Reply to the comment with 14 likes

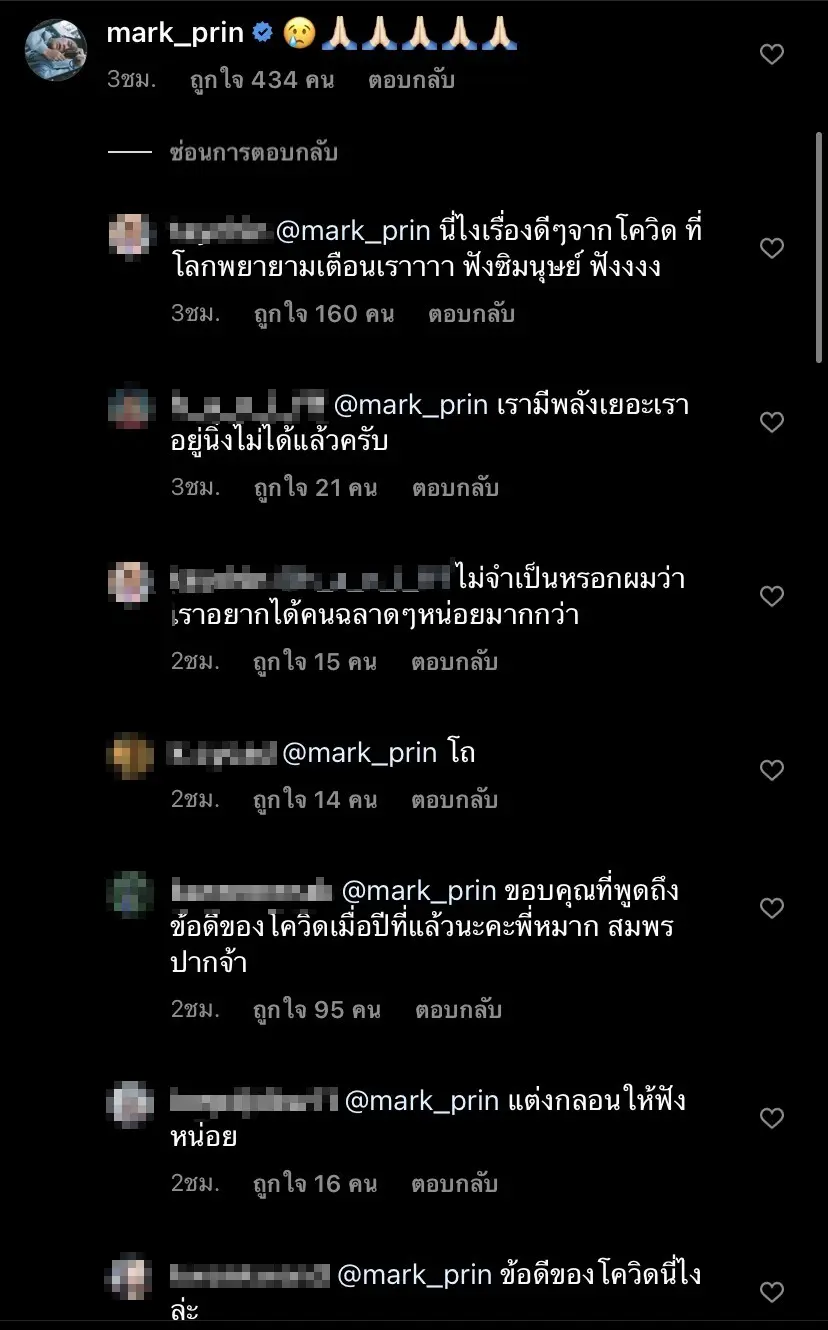[x=454, y=800]
